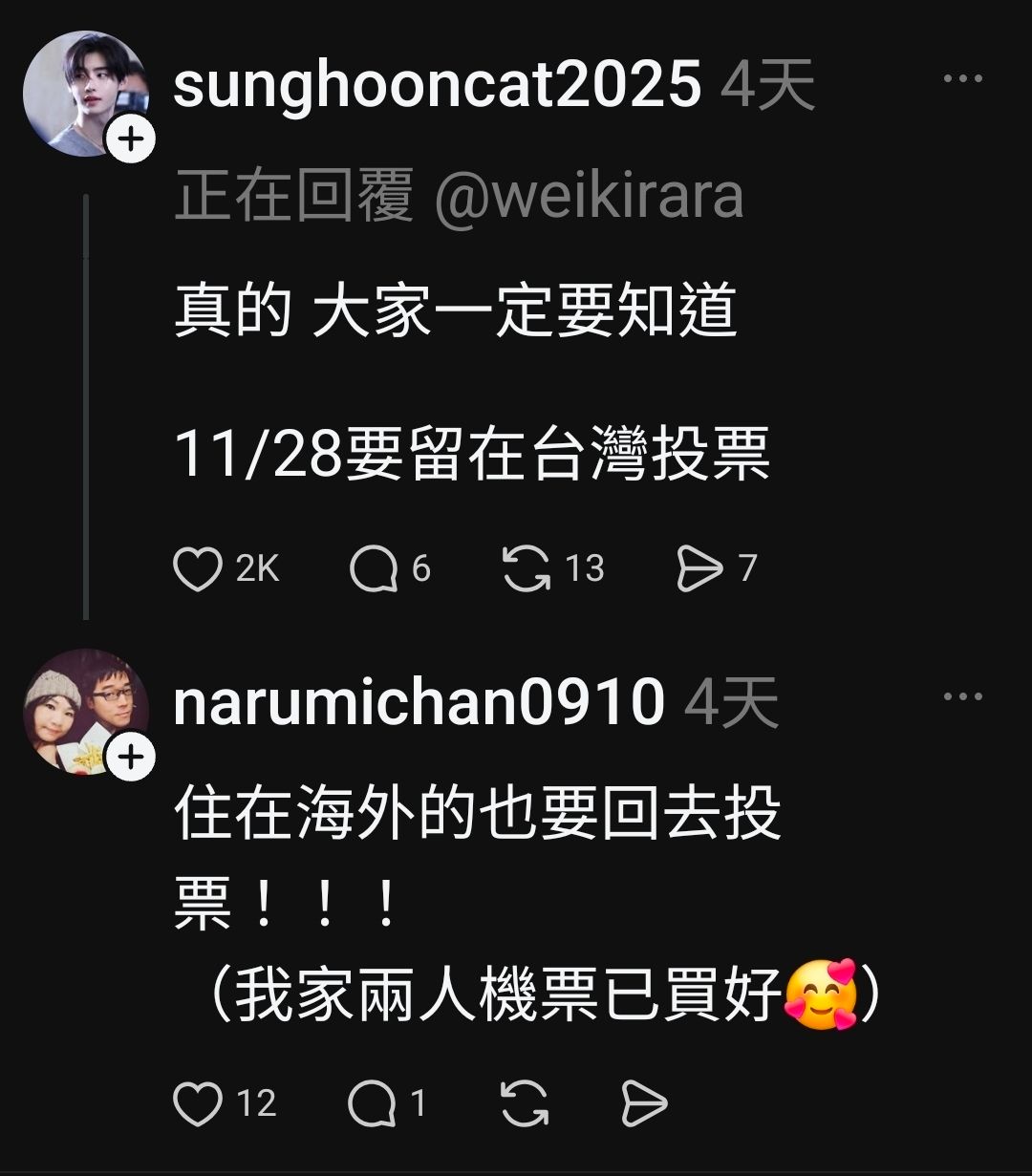Share narumichan0910's reply
The image size is (1032, 1176).
coord(644,1104)
